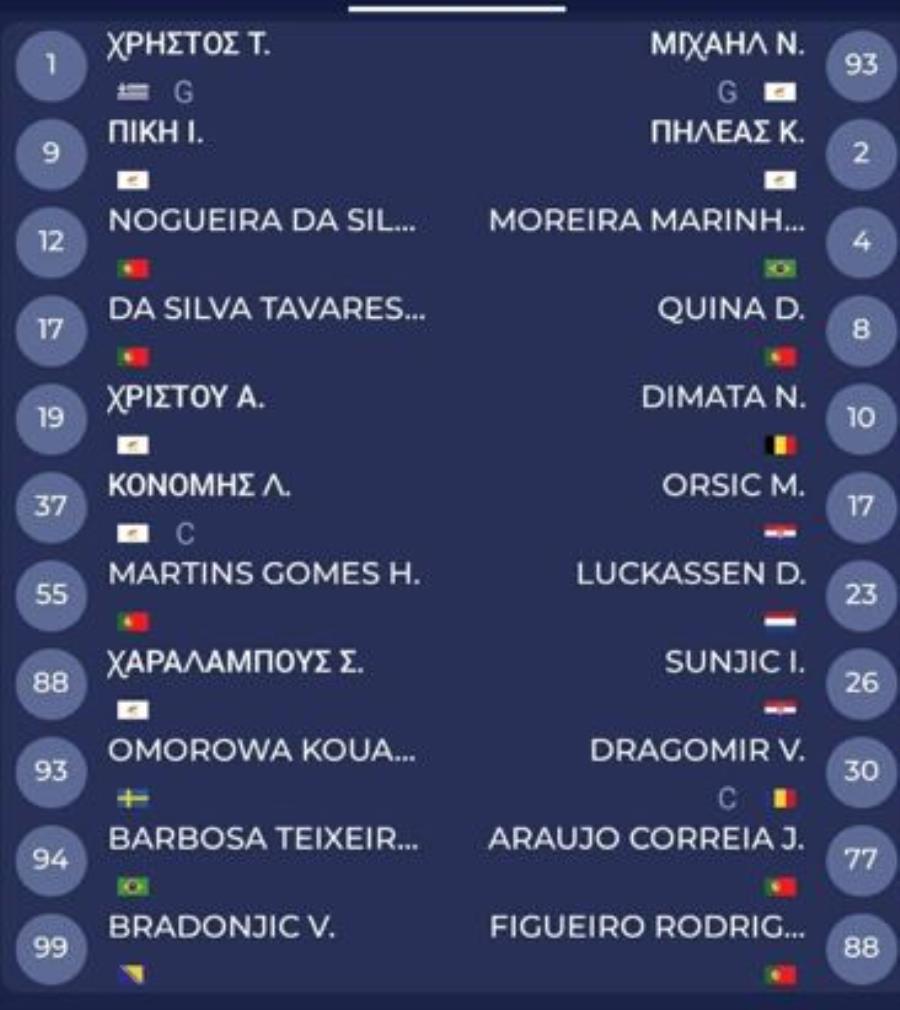Image resolution: width=900 pixels, height=1010 pixels.
Task: Select ΧΡΙΣΤΟΥ Α. from lineup
Action: [186, 398]
